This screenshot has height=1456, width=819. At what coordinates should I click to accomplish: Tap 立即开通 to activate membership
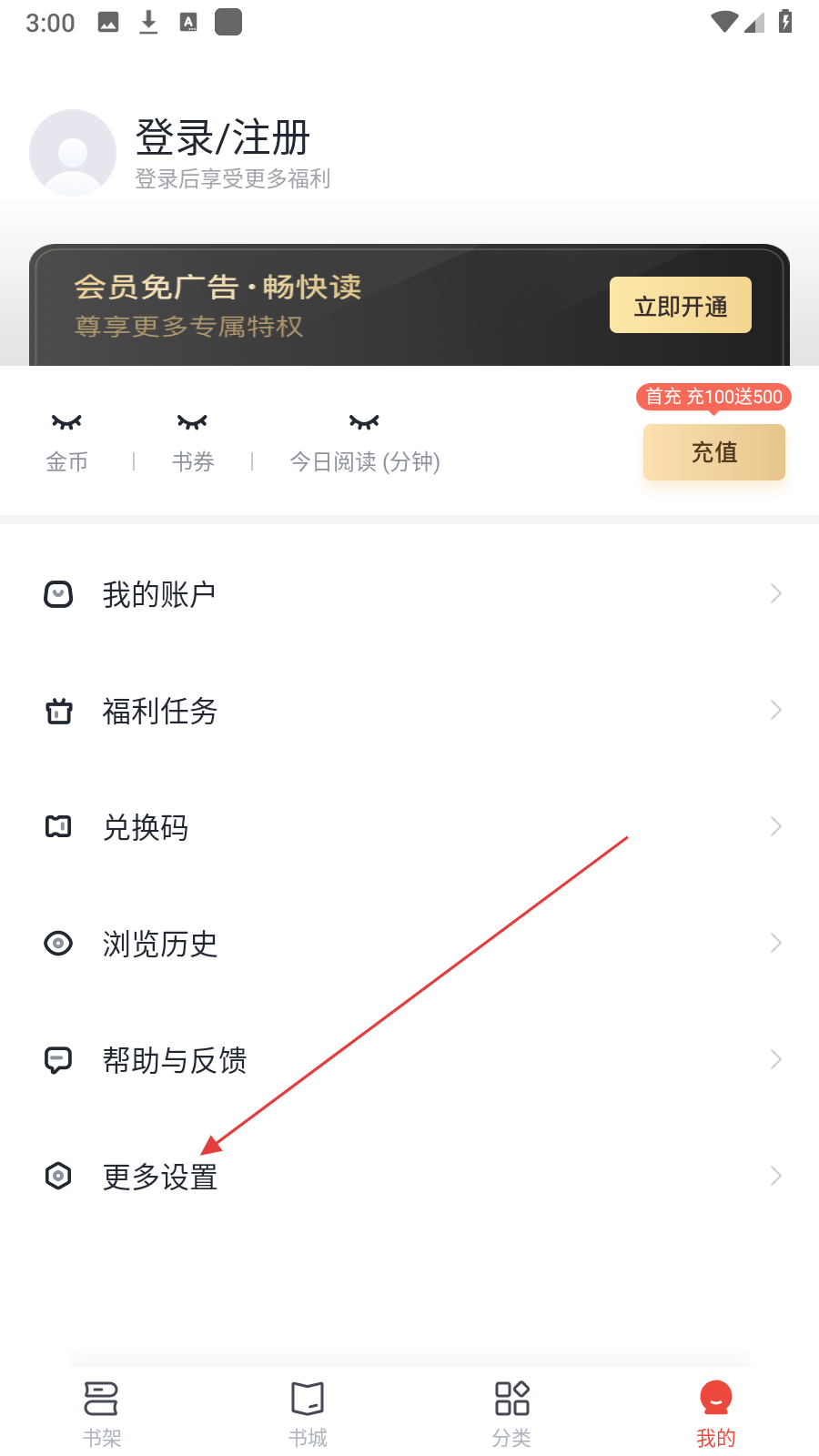point(680,306)
